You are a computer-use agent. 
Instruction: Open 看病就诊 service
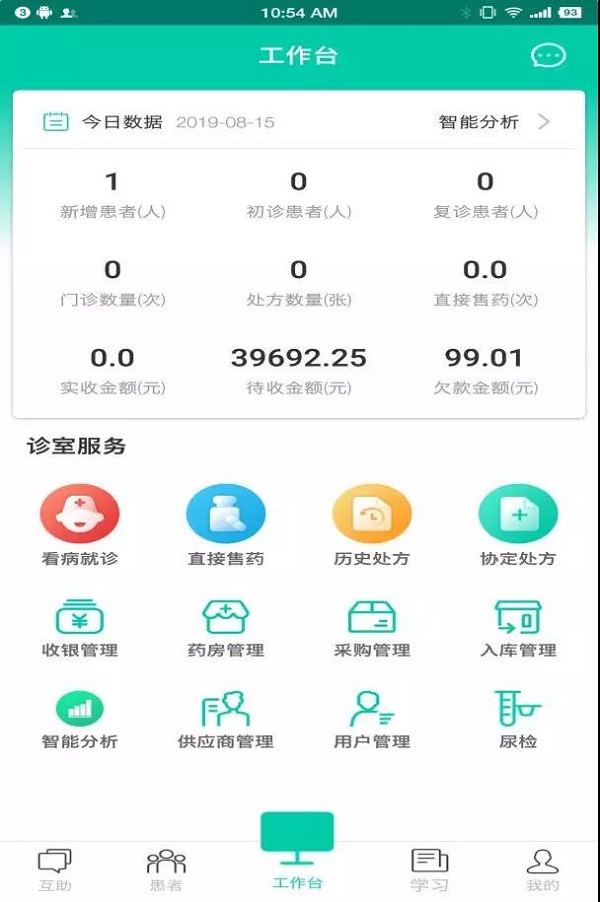[80, 526]
